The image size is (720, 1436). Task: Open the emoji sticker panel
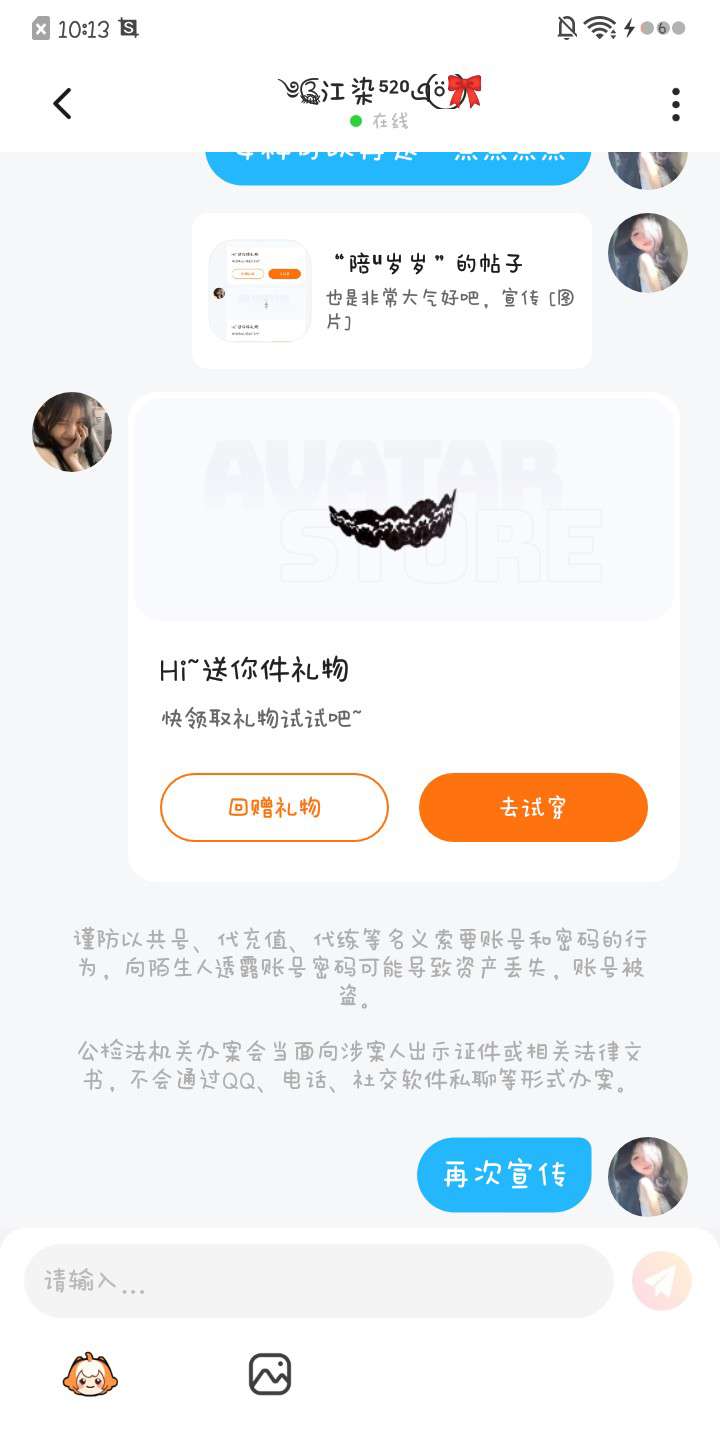tap(90, 1375)
